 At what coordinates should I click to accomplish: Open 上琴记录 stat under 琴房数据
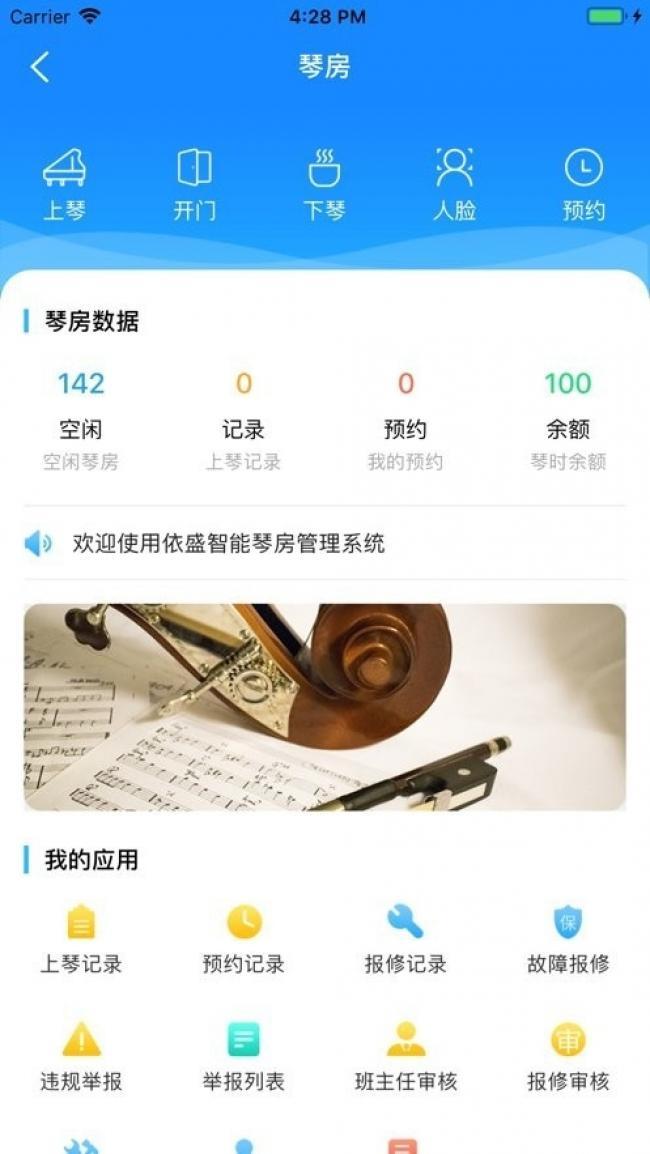(x=244, y=420)
